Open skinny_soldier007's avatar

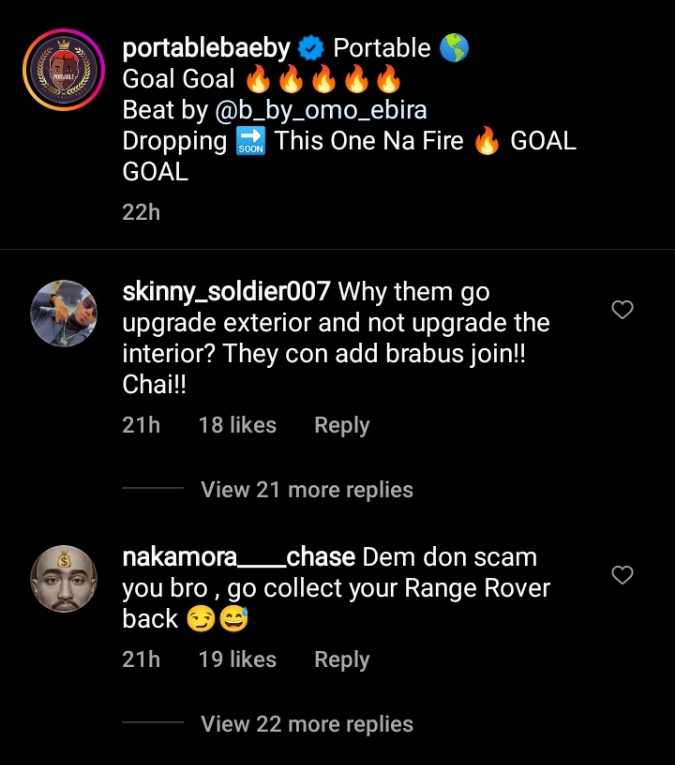click(63, 313)
